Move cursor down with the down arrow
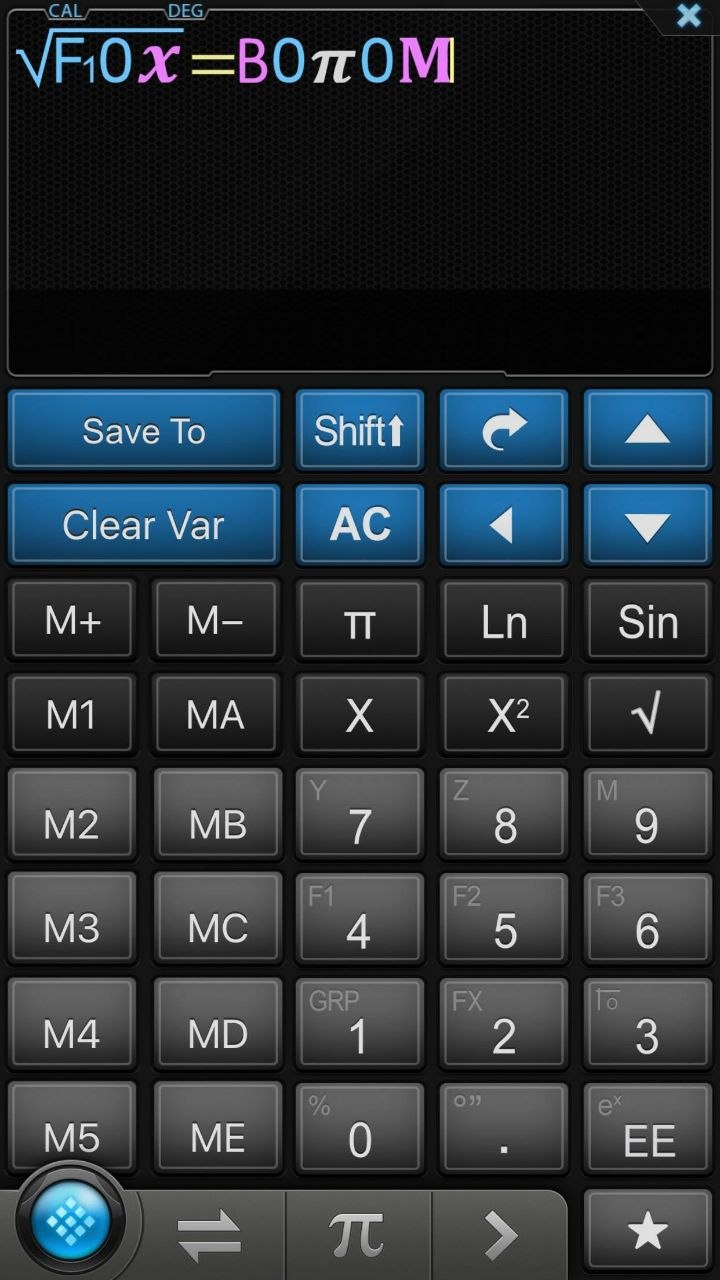 pos(647,525)
